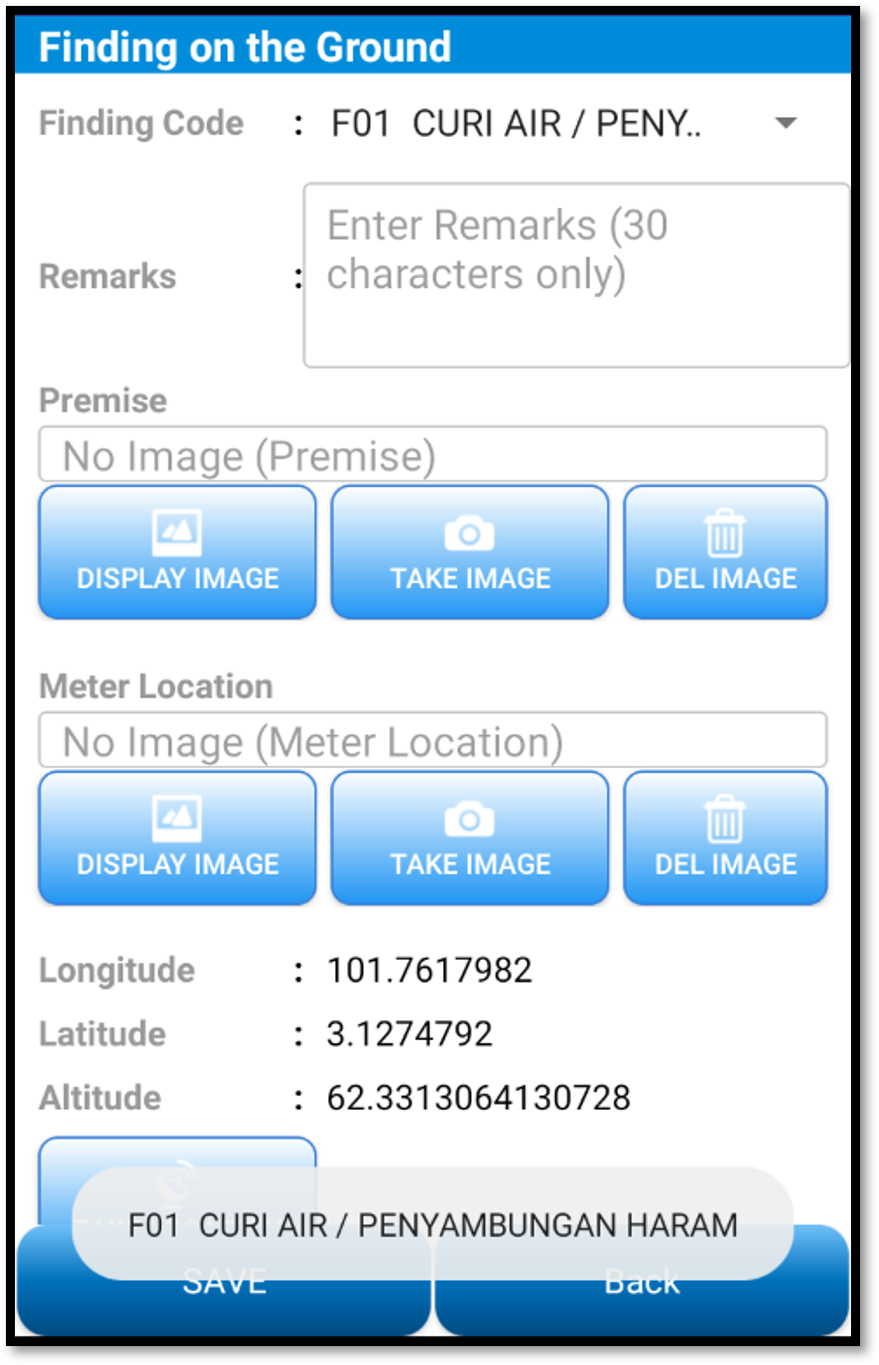Delete the Premise image
Image resolution: width=879 pixels, height=1365 pixels.
[725, 552]
